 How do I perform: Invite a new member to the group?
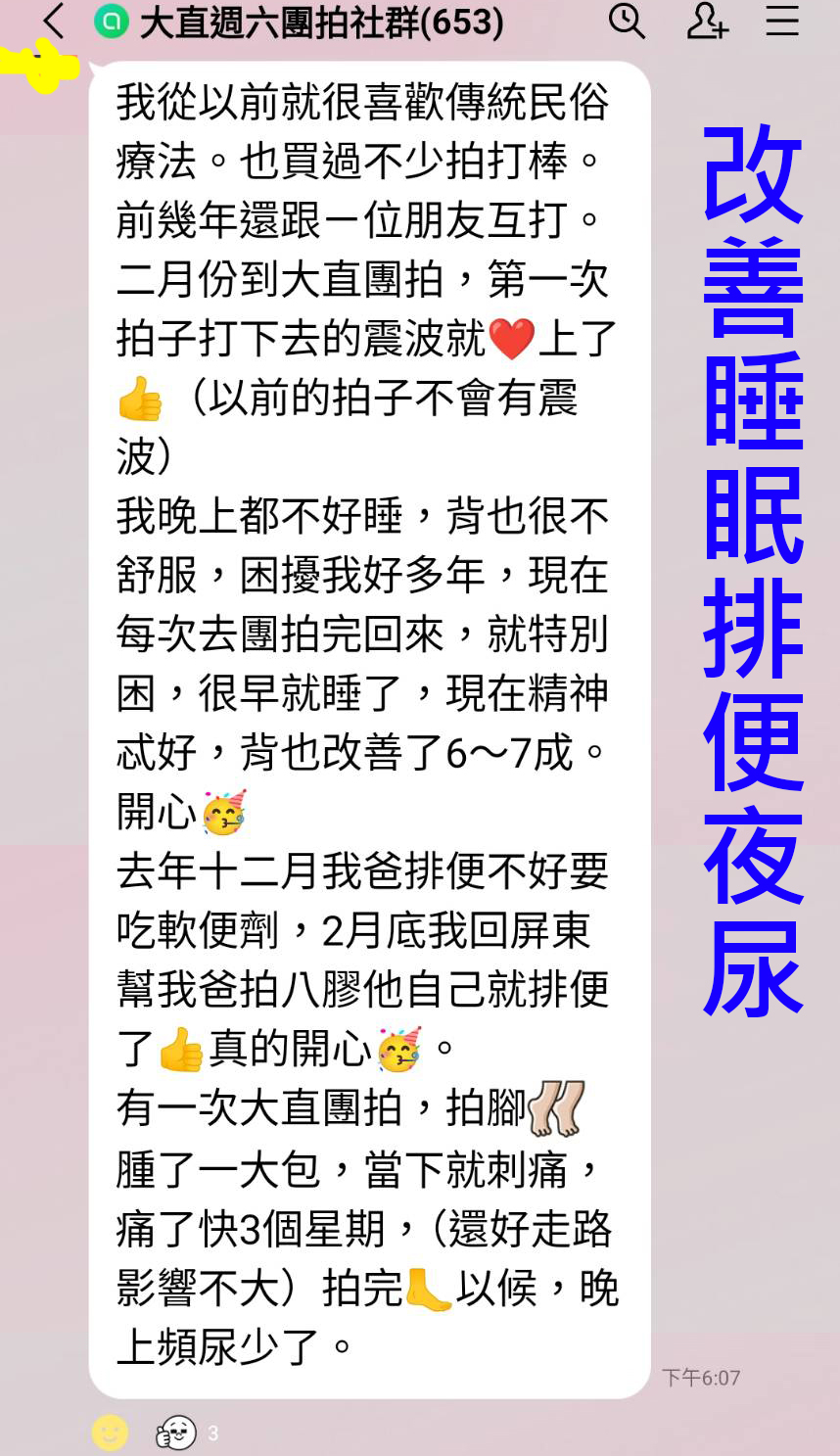click(x=706, y=21)
